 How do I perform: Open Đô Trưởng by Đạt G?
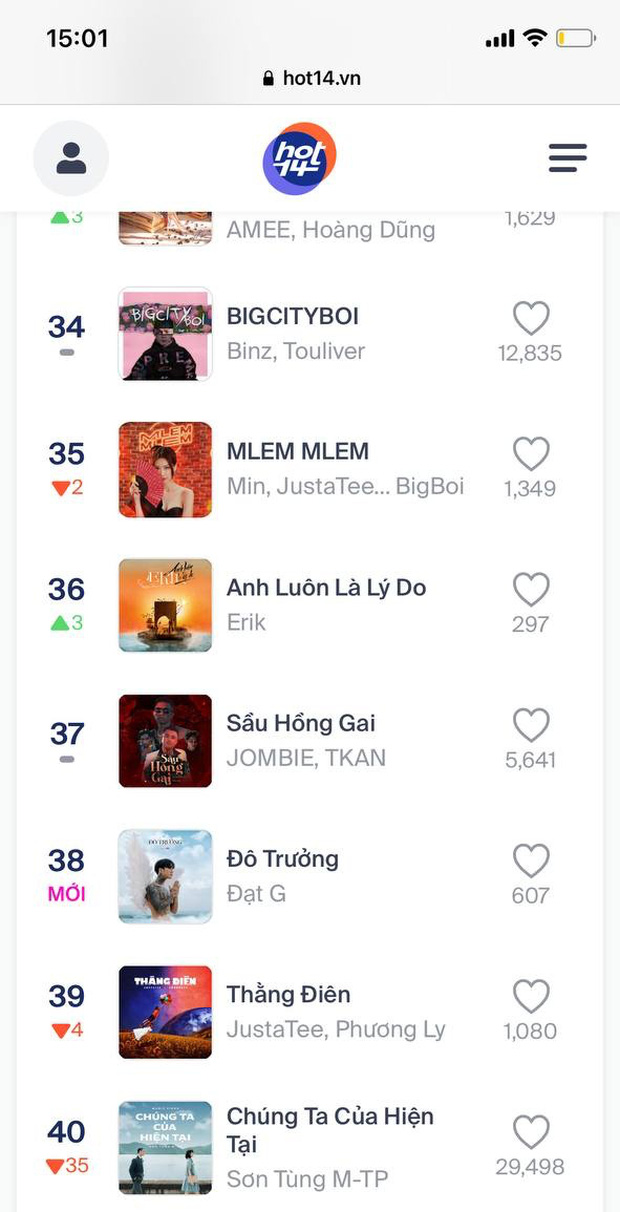pos(282,859)
